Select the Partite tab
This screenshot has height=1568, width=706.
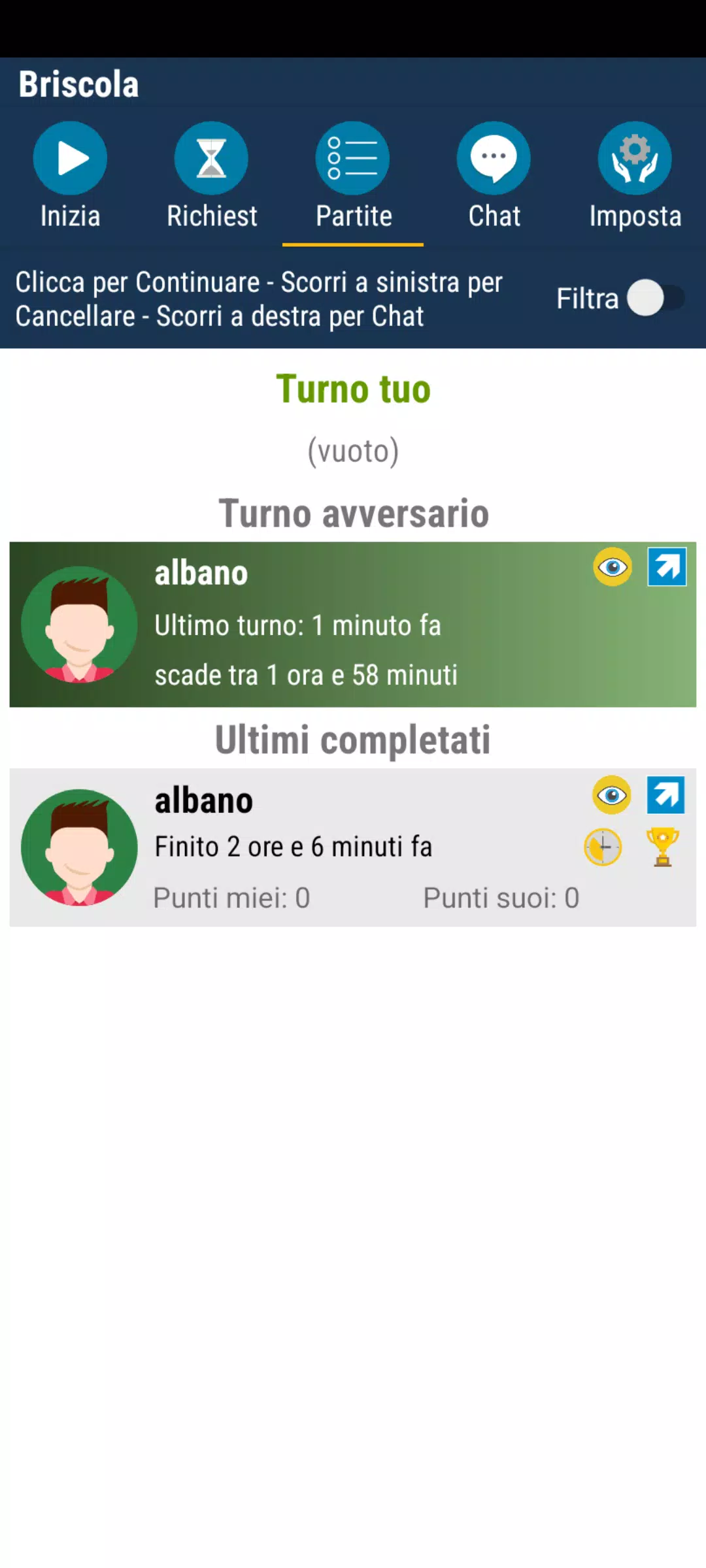[x=353, y=176]
